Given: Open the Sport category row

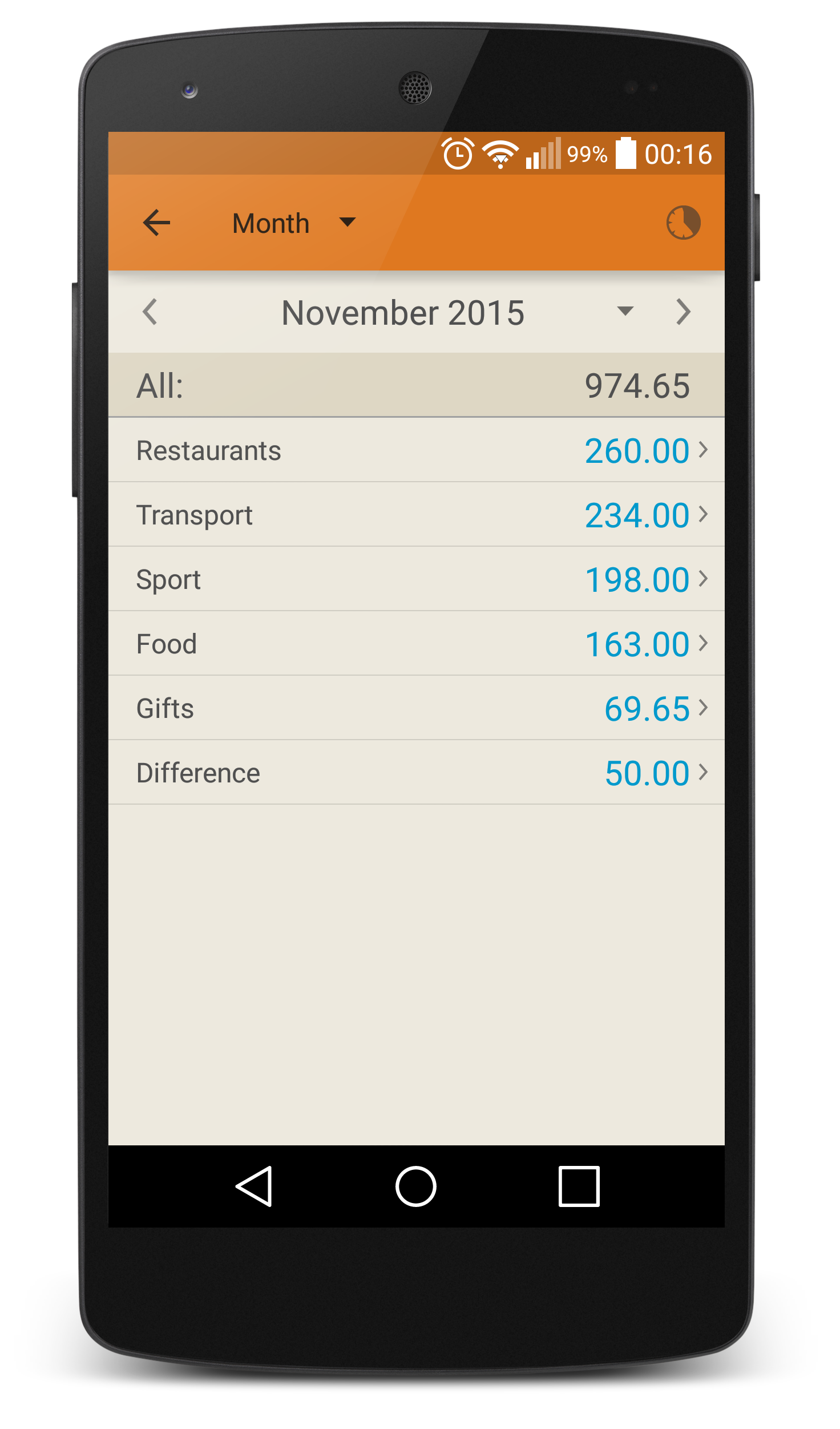Looking at the screenshot, I should (416, 579).
